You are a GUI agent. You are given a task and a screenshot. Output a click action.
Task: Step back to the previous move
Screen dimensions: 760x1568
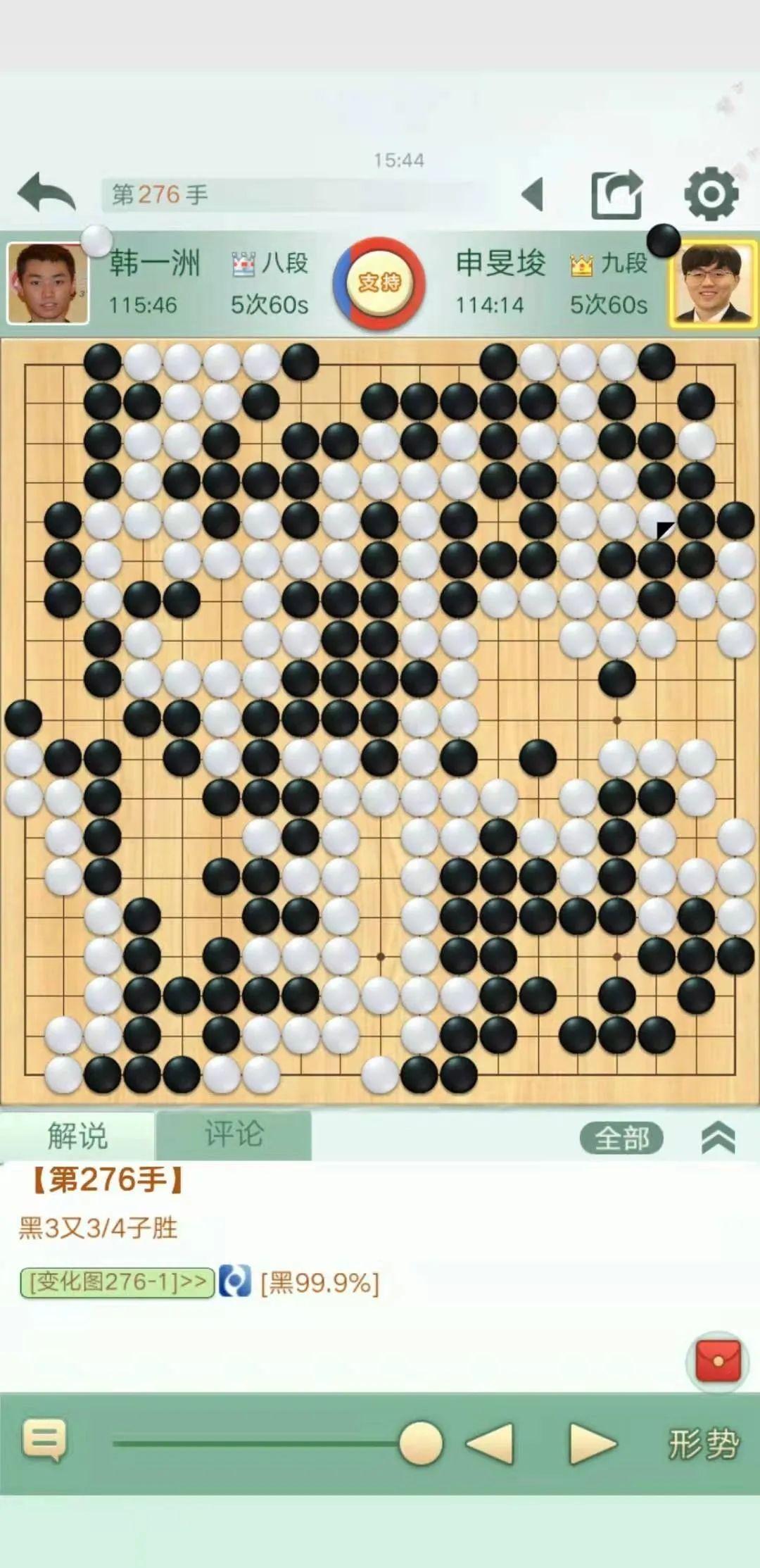click(490, 1443)
